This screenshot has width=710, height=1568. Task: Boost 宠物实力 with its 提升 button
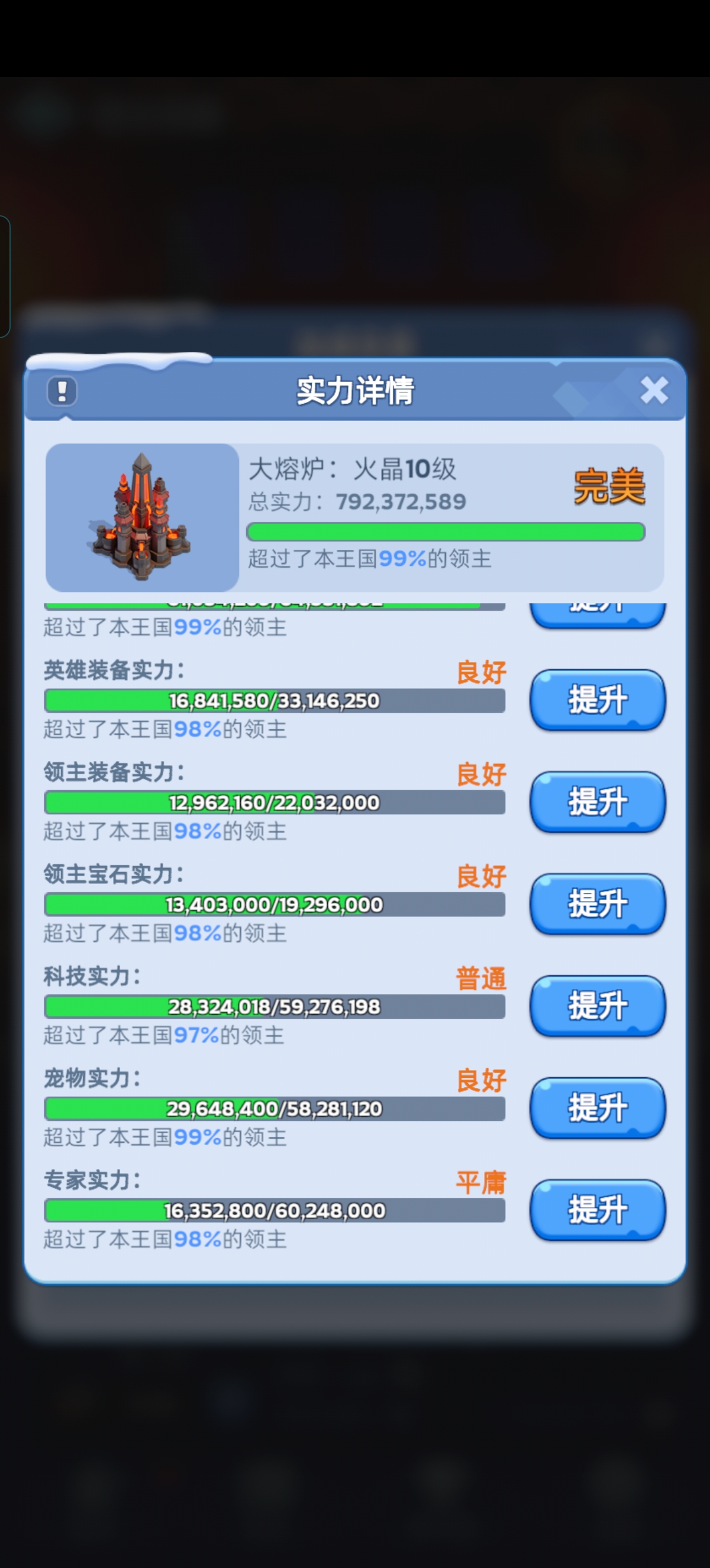(x=598, y=1107)
